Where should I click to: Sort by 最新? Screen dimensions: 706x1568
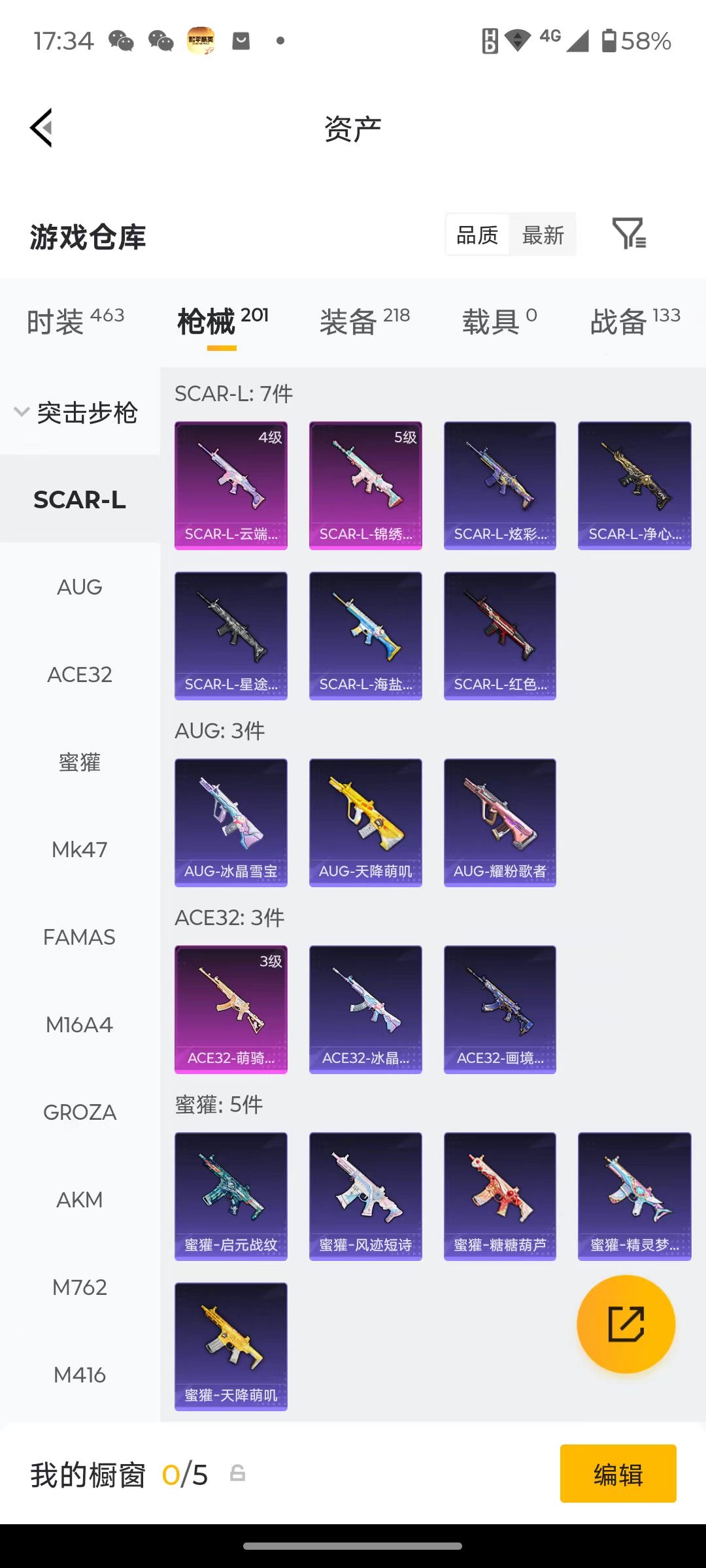point(543,235)
